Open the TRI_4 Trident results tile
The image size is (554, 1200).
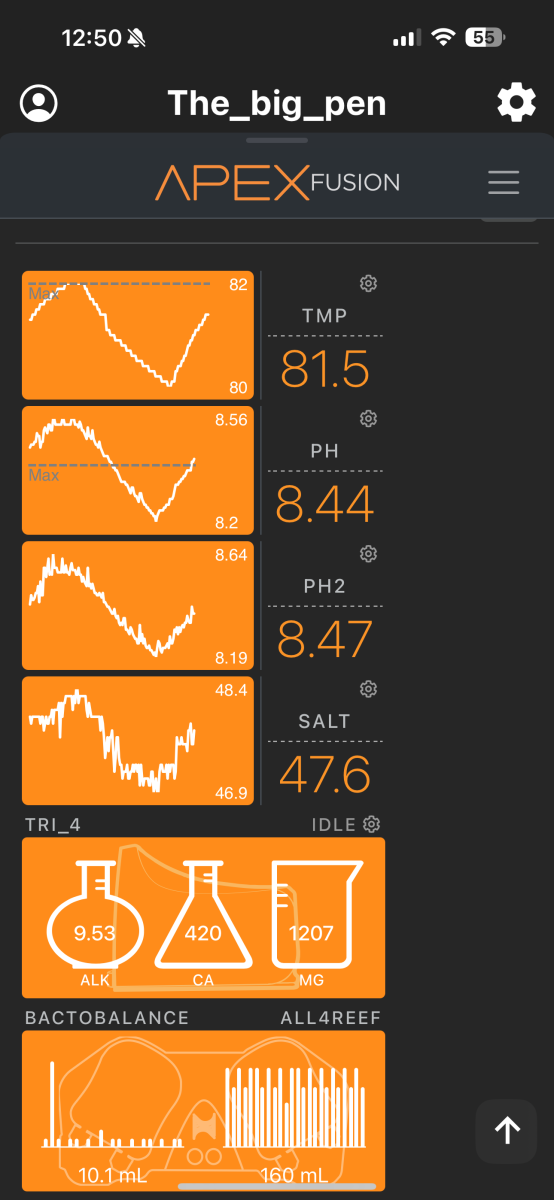point(203,918)
